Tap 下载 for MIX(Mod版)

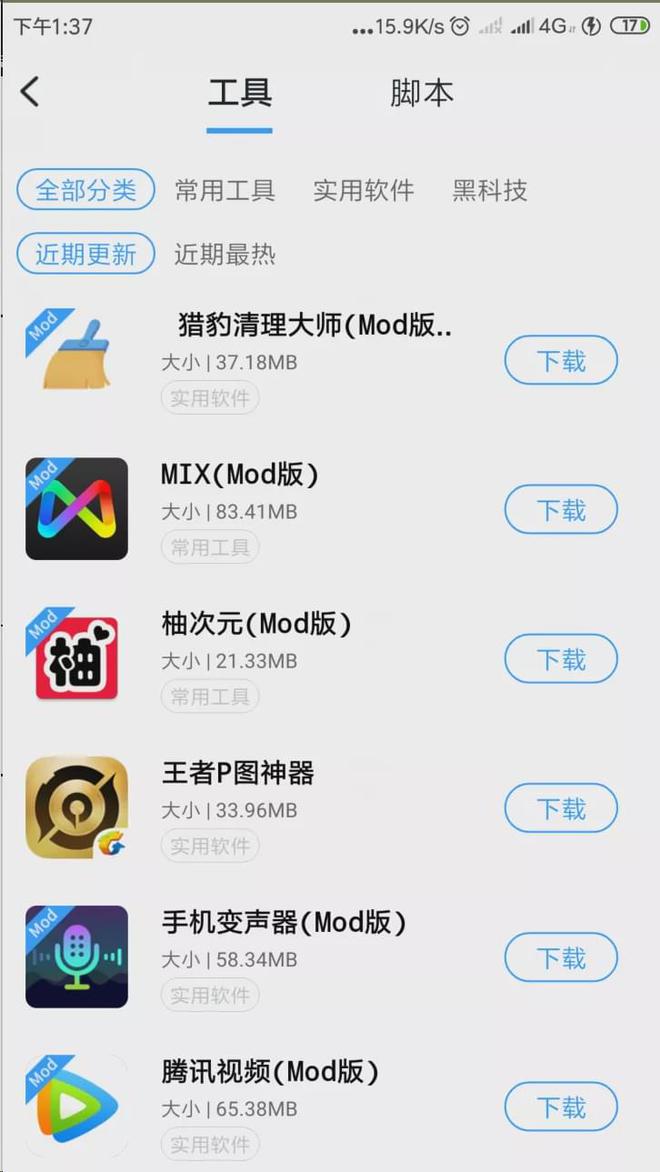tap(561, 510)
